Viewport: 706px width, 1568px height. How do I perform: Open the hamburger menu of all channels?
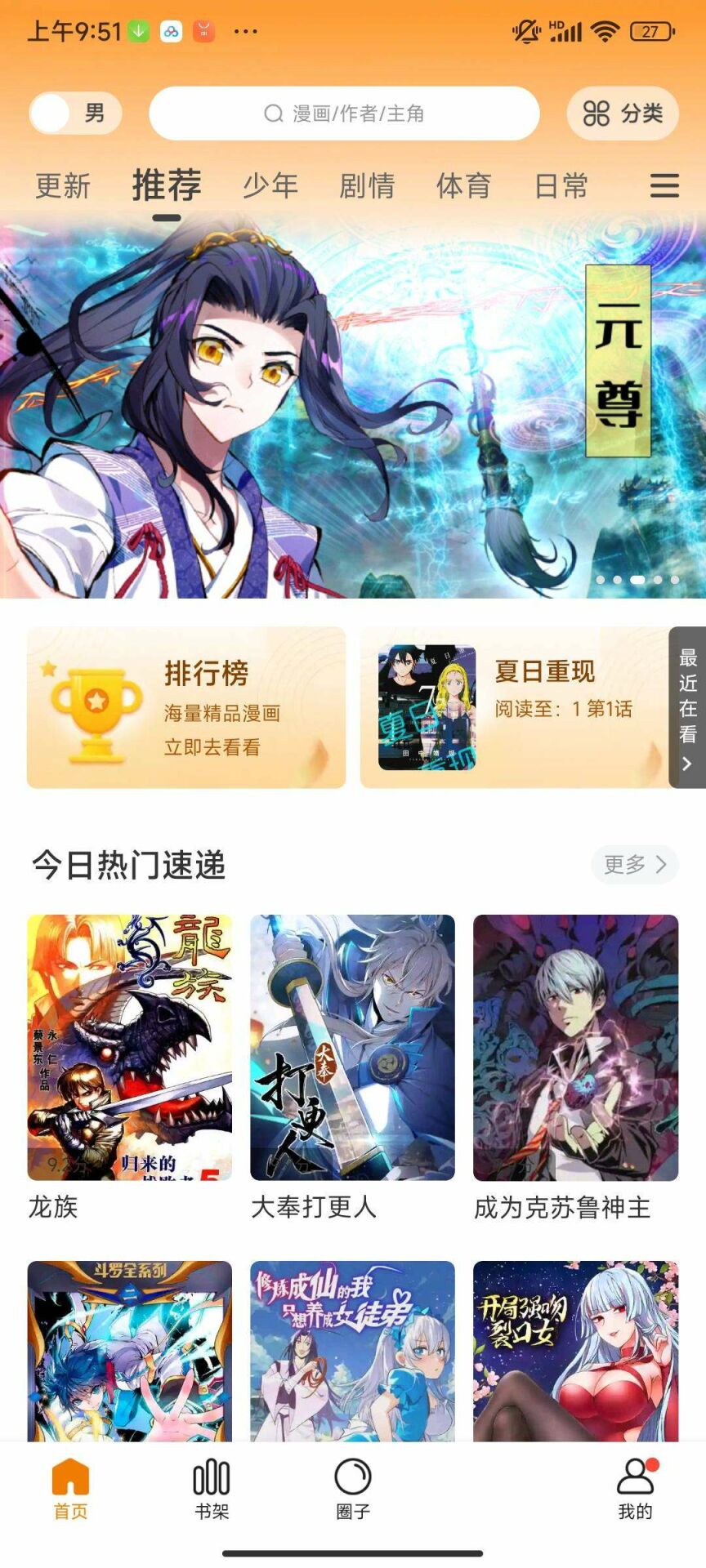(x=664, y=186)
